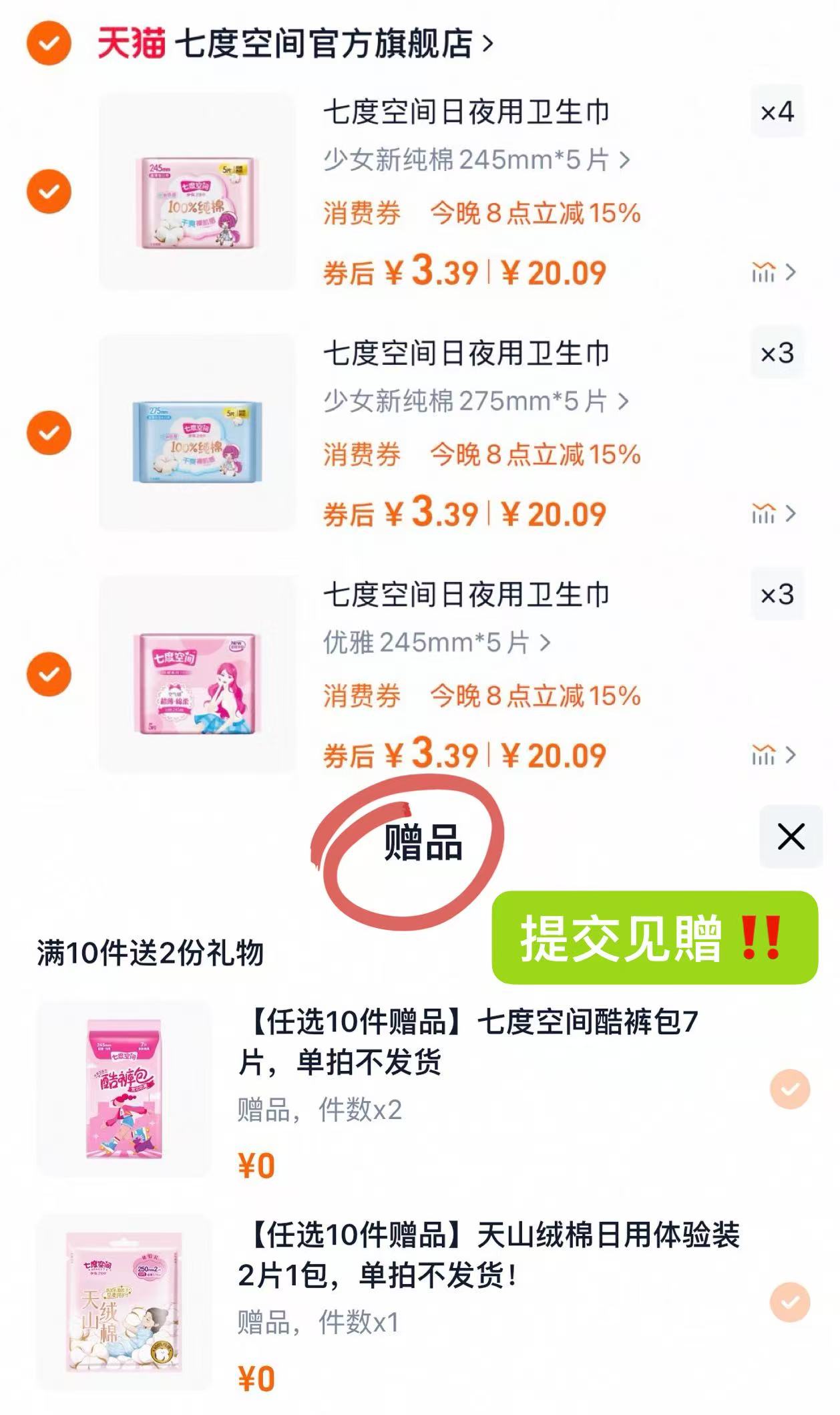Open price details for 优雅 245mm item
Image resolution: width=840 pixels, height=1415 pixels.
click(773, 755)
